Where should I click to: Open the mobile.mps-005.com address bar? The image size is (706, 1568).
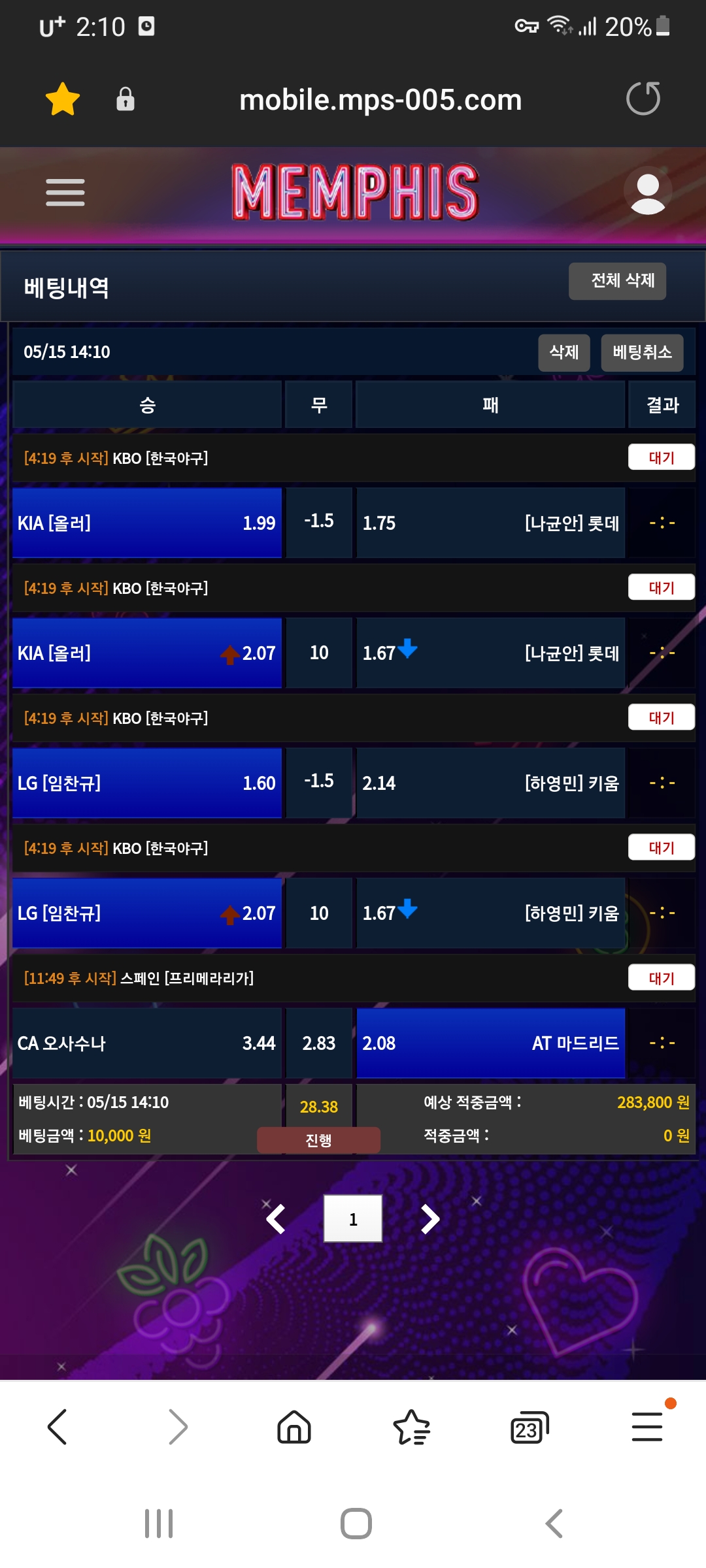click(x=380, y=100)
